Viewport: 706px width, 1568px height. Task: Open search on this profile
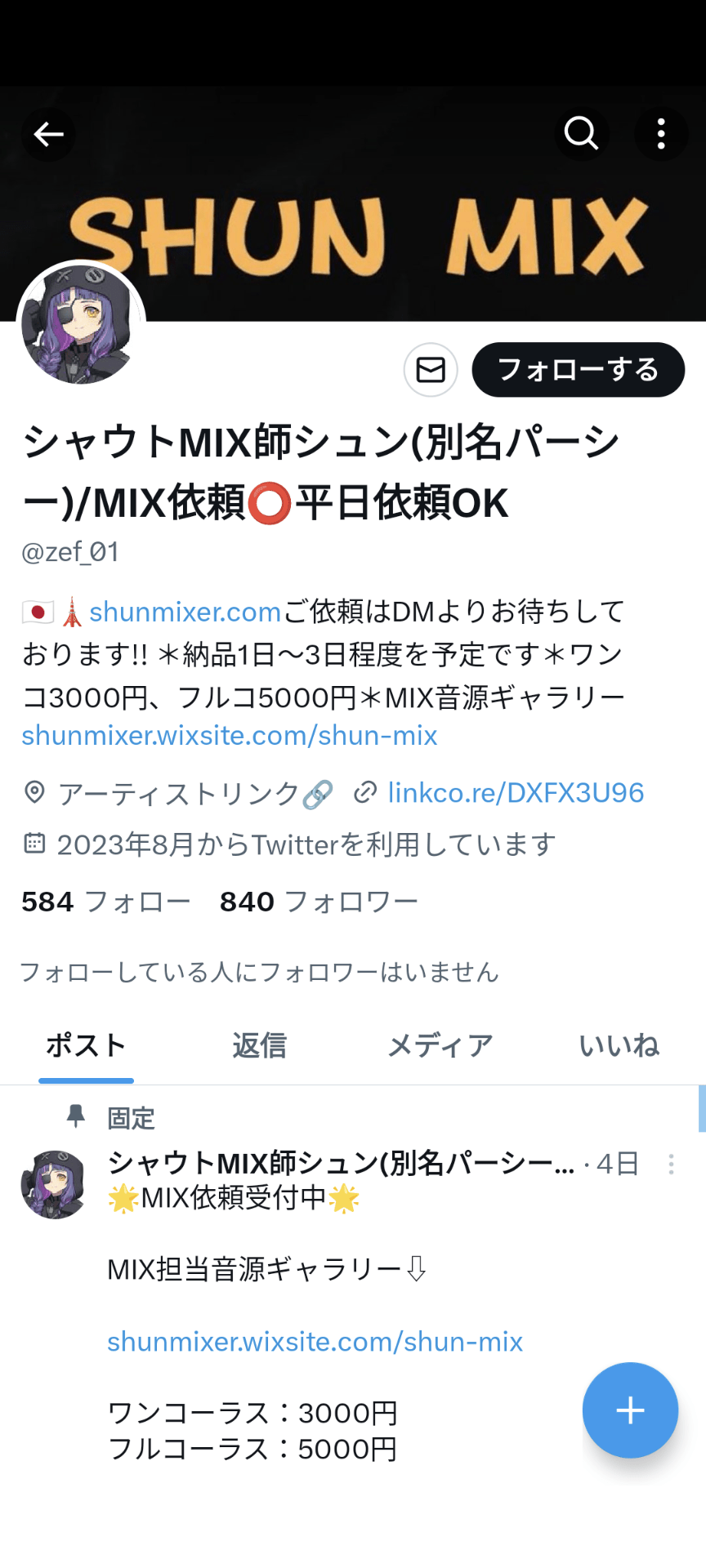click(x=581, y=133)
